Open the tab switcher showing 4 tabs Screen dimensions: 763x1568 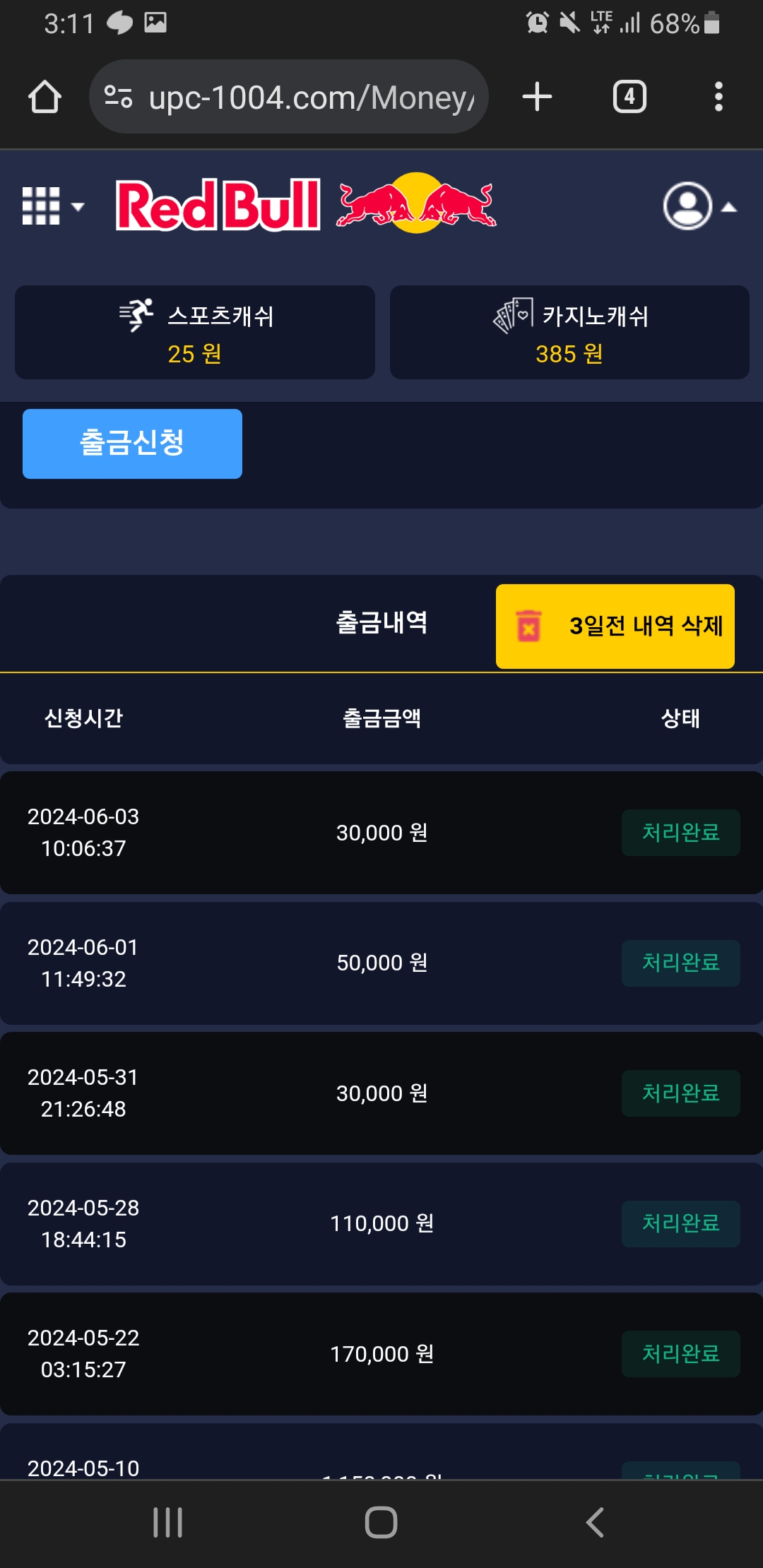[629, 97]
